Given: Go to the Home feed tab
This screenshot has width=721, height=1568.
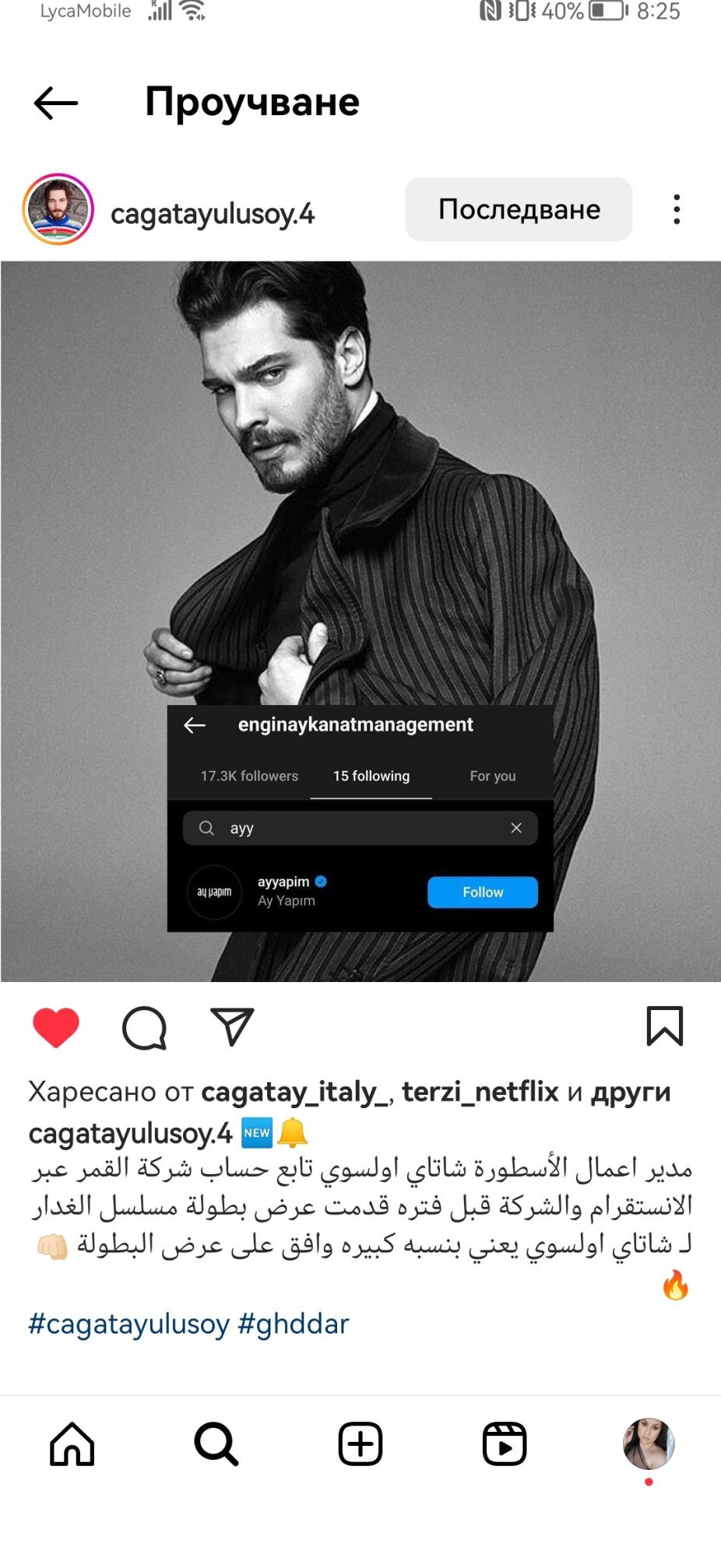Looking at the screenshot, I should [x=72, y=1444].
